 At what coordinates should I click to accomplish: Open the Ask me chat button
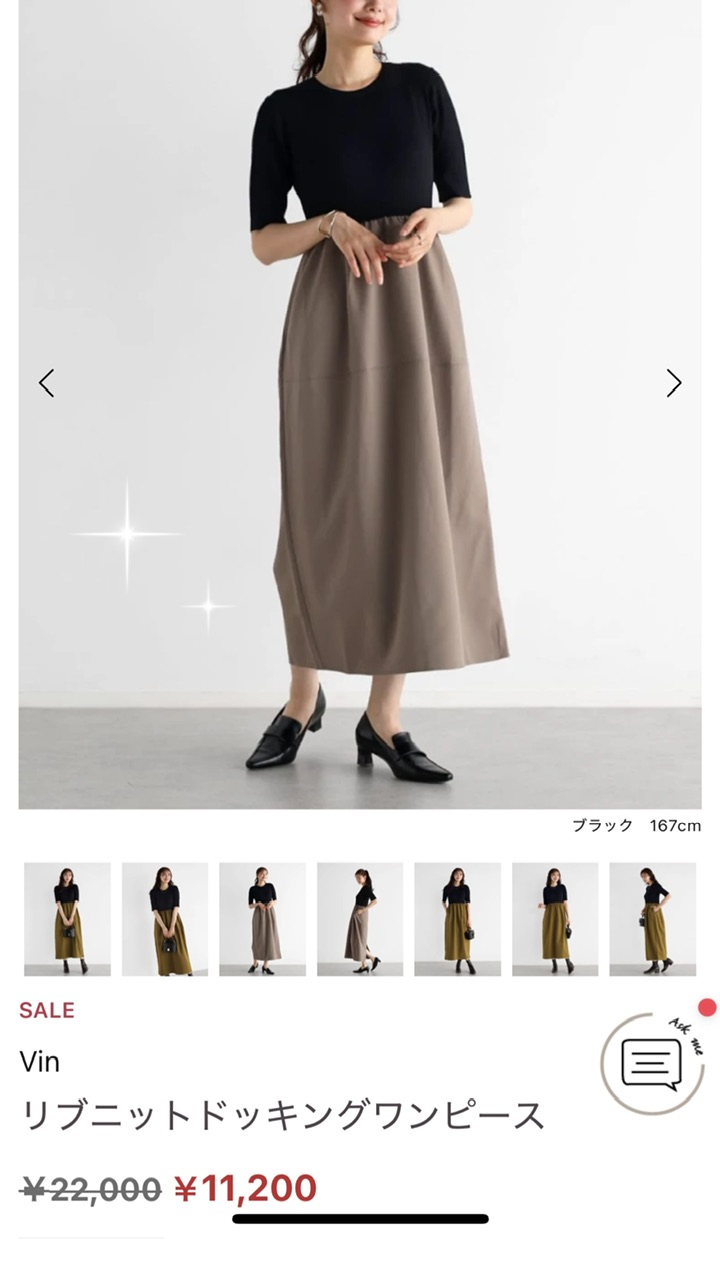pos(652,1063)
